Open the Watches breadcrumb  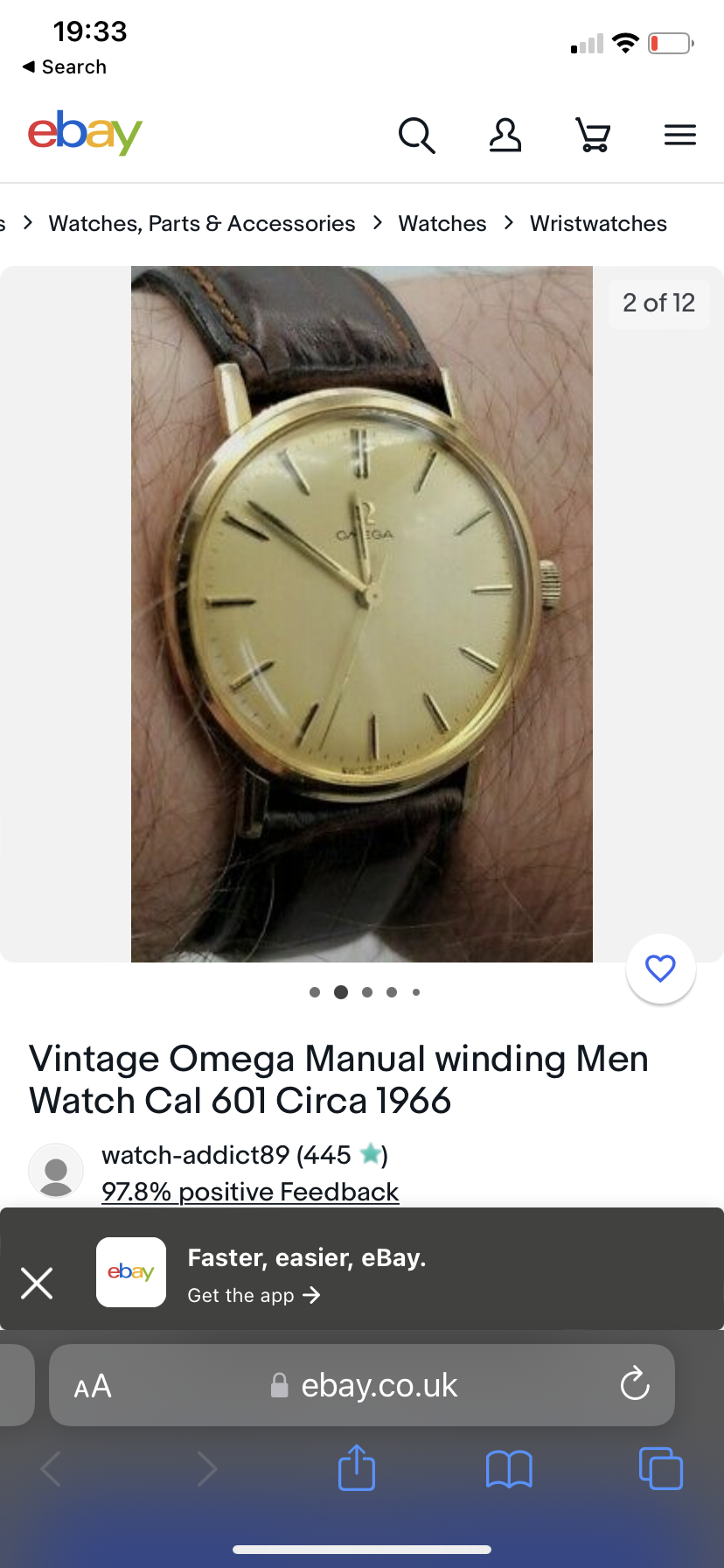(442, 224)
